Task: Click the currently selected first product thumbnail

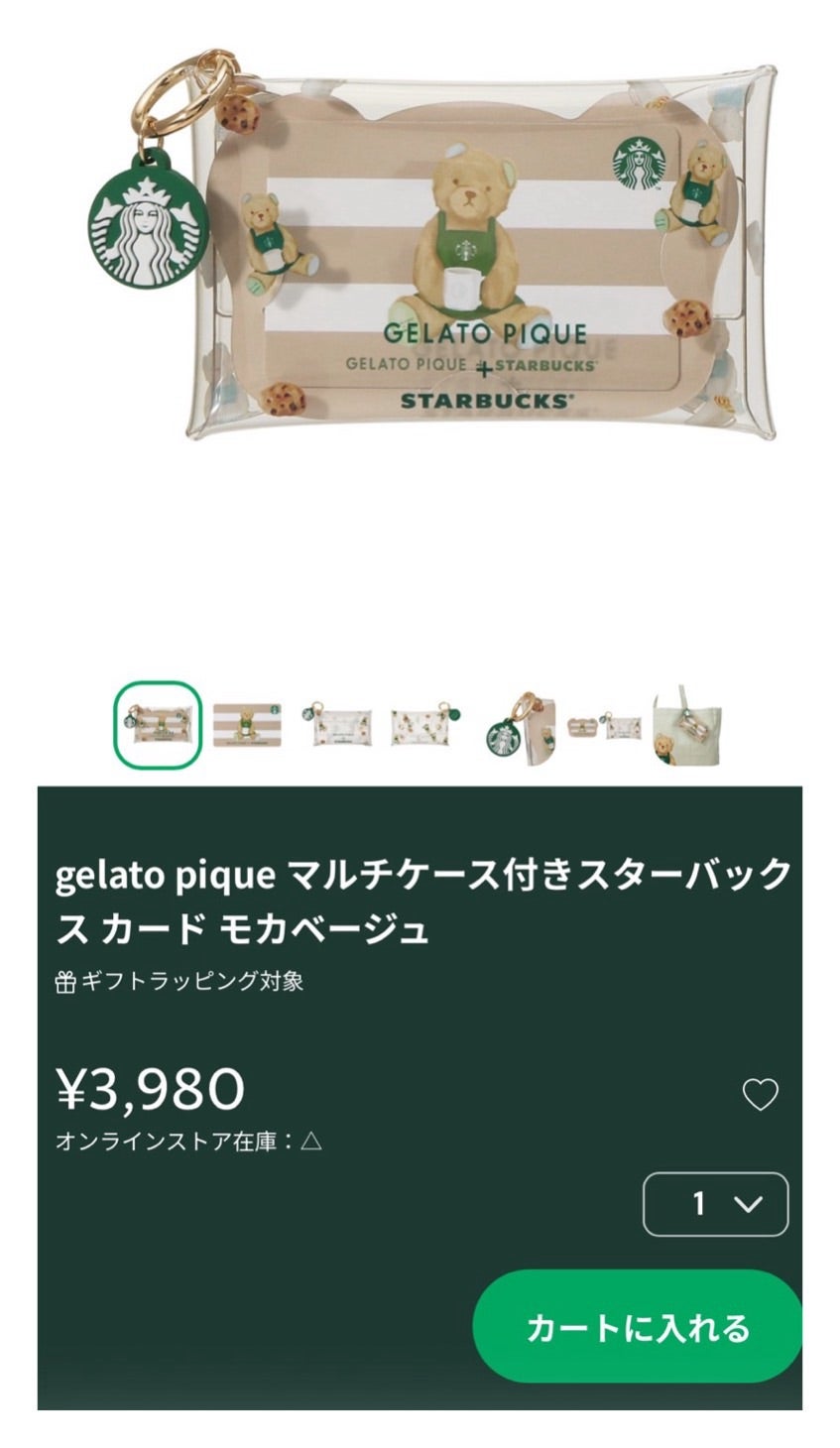Action: [x=156, y=724]
